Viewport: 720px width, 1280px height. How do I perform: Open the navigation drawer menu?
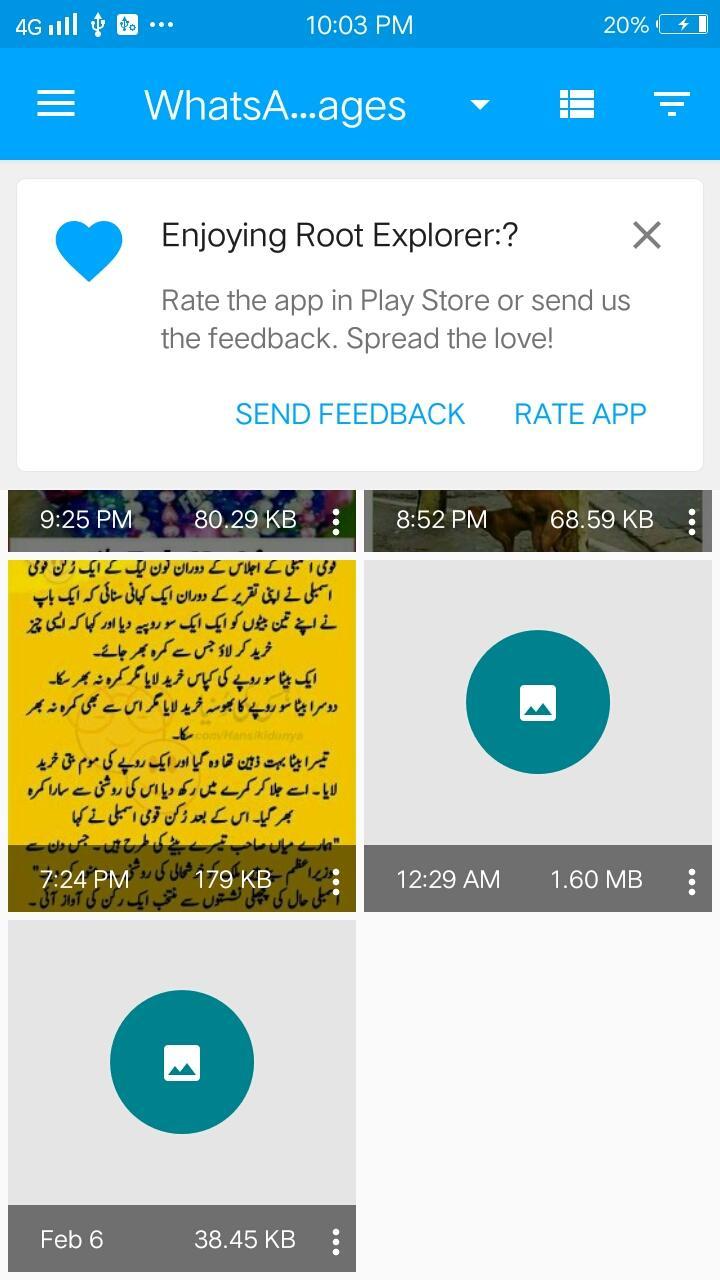(x=56, y=104)
